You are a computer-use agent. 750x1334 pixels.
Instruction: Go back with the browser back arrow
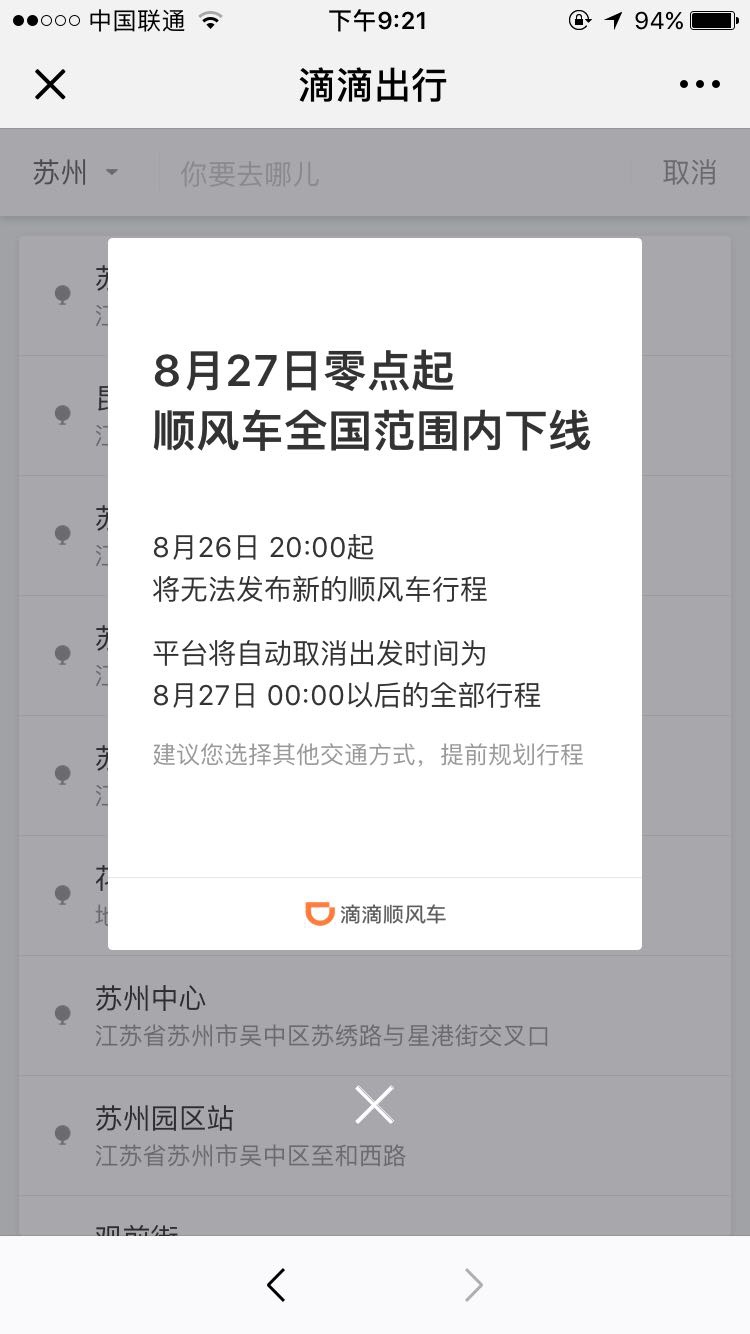pyautogui.click(x=277, y=1285)
